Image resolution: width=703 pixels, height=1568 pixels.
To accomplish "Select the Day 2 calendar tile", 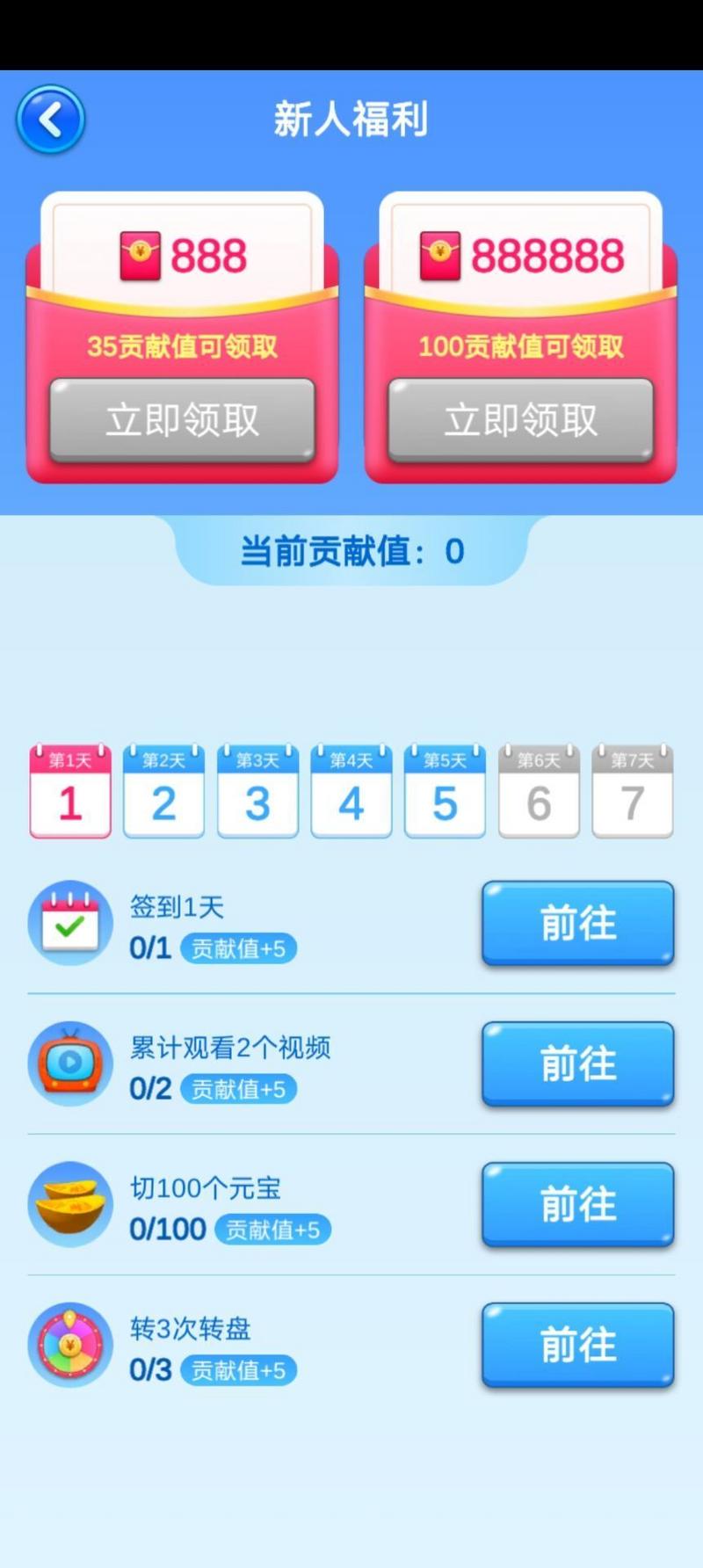I will pyautogui.click(x=163, y=791).
